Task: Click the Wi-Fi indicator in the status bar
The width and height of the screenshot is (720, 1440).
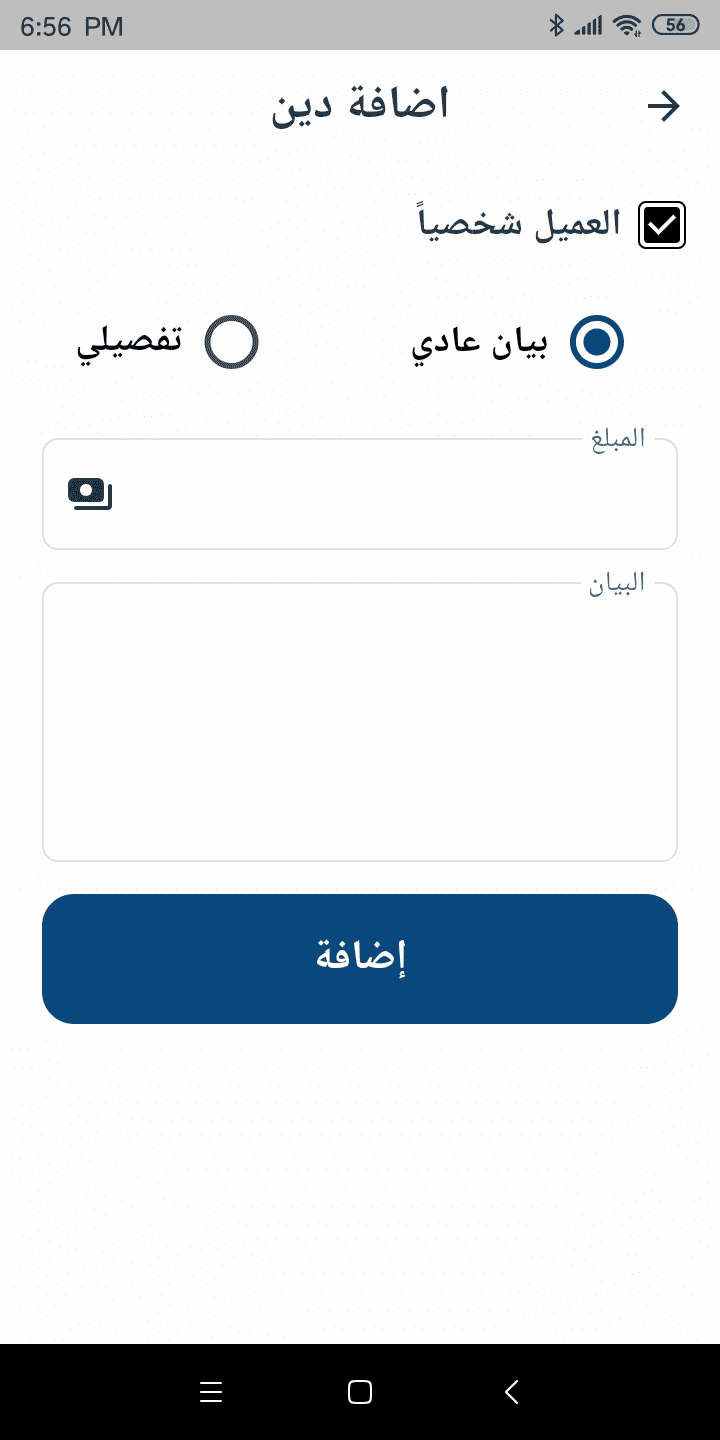Action: (x=627, y=25)
